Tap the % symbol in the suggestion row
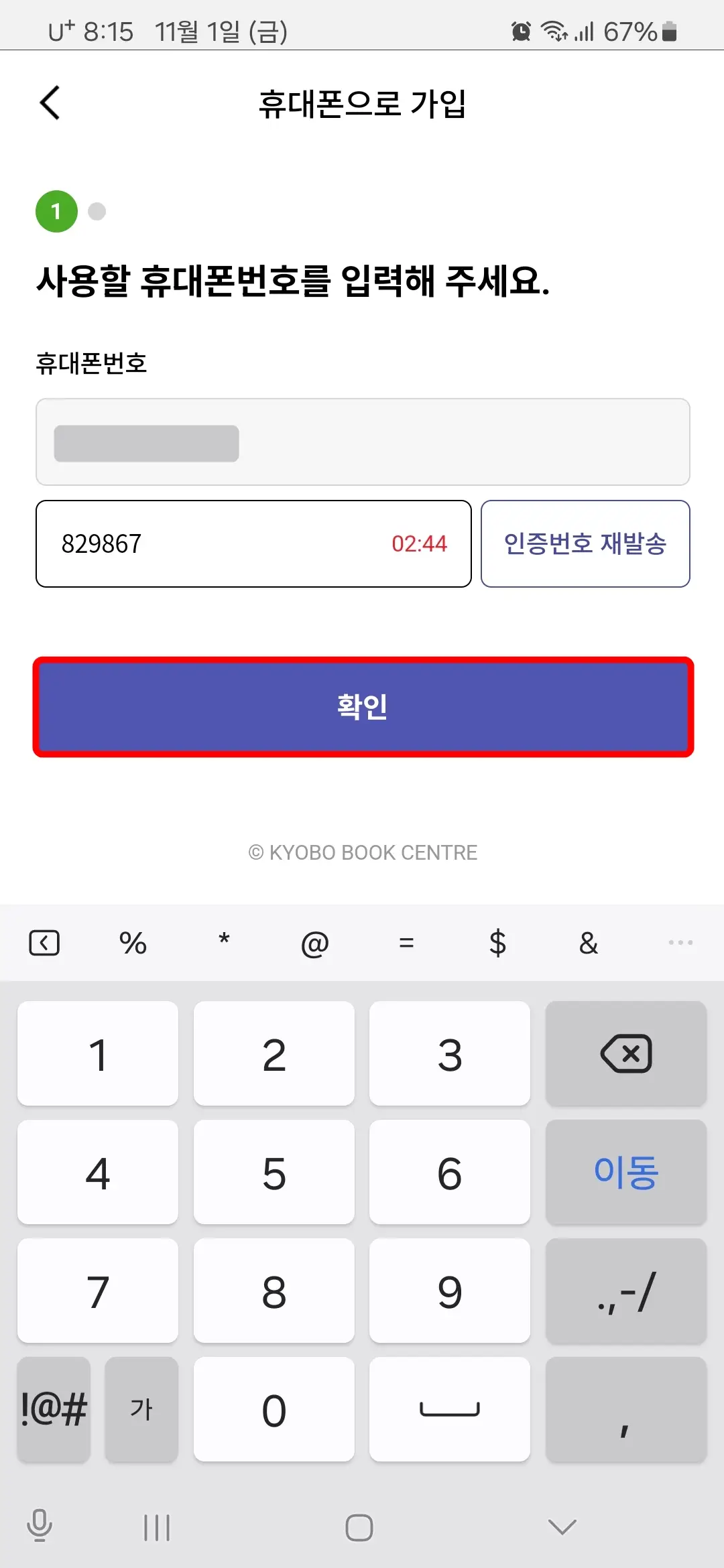Viewport: 724px width, 1568px height. pos(133,942)
